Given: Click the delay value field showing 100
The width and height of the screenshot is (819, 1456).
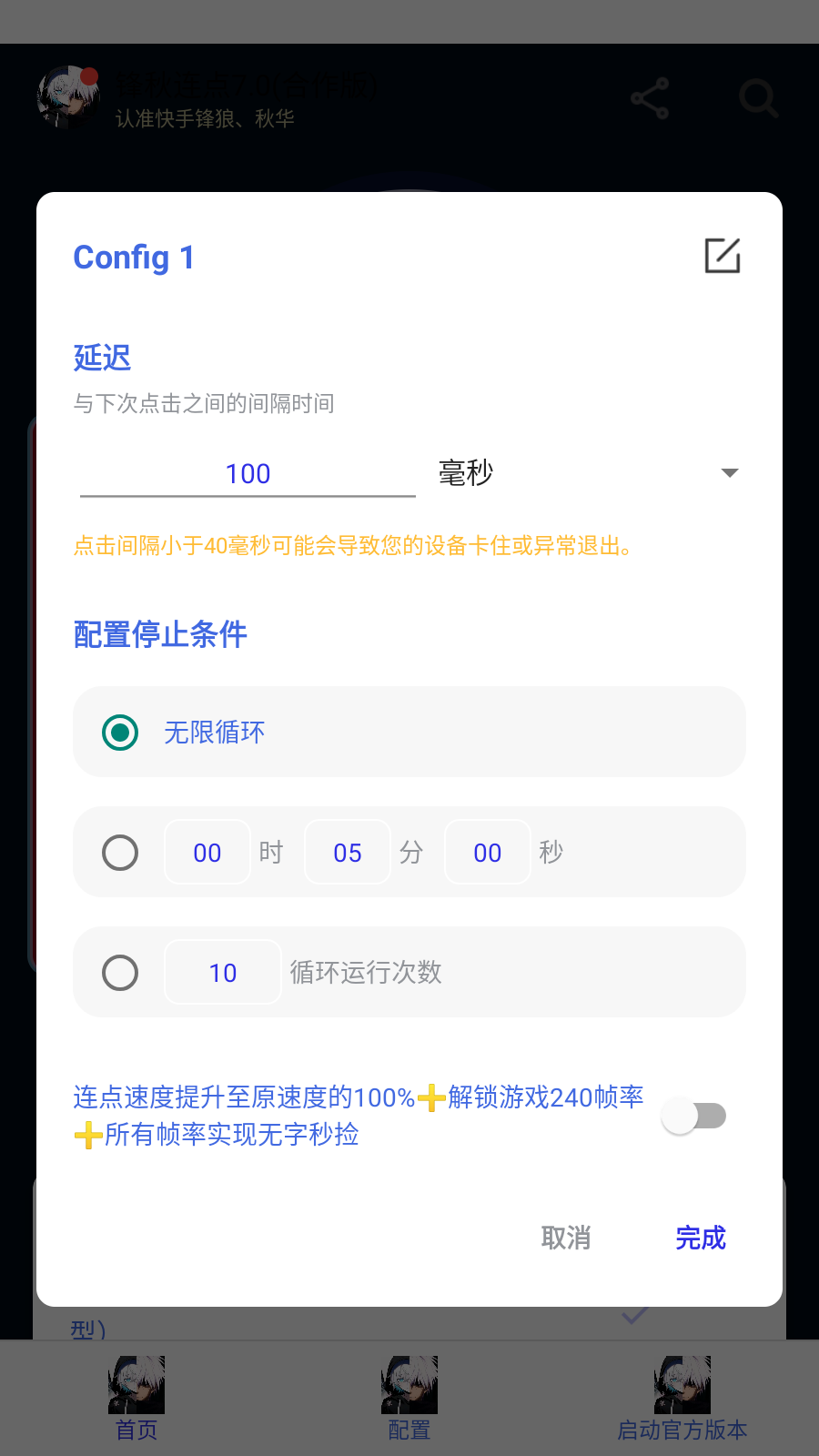Looking at the screenshot, I should 247,472.
